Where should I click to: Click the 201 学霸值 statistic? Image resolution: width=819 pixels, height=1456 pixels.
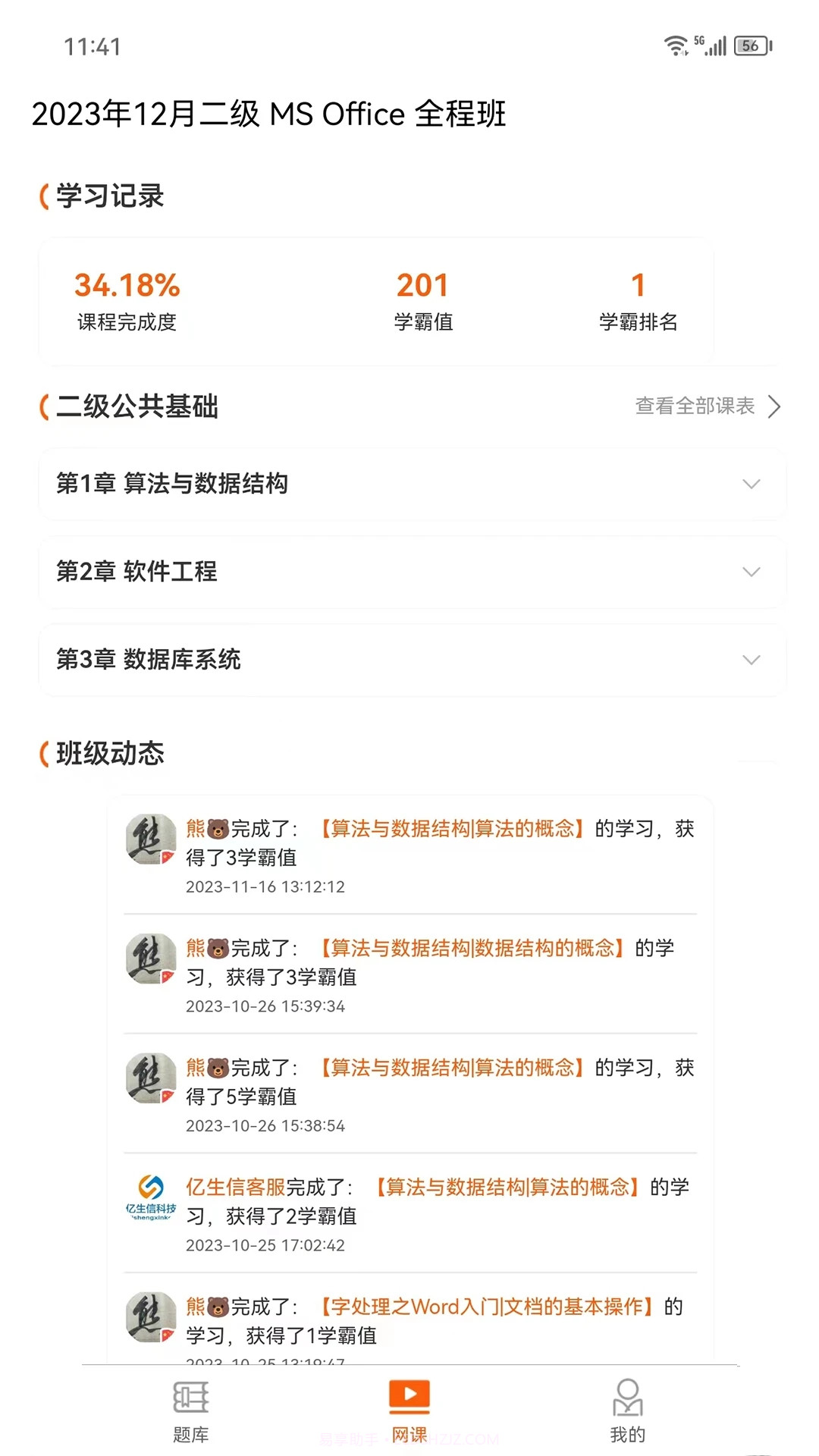[423, 286]
